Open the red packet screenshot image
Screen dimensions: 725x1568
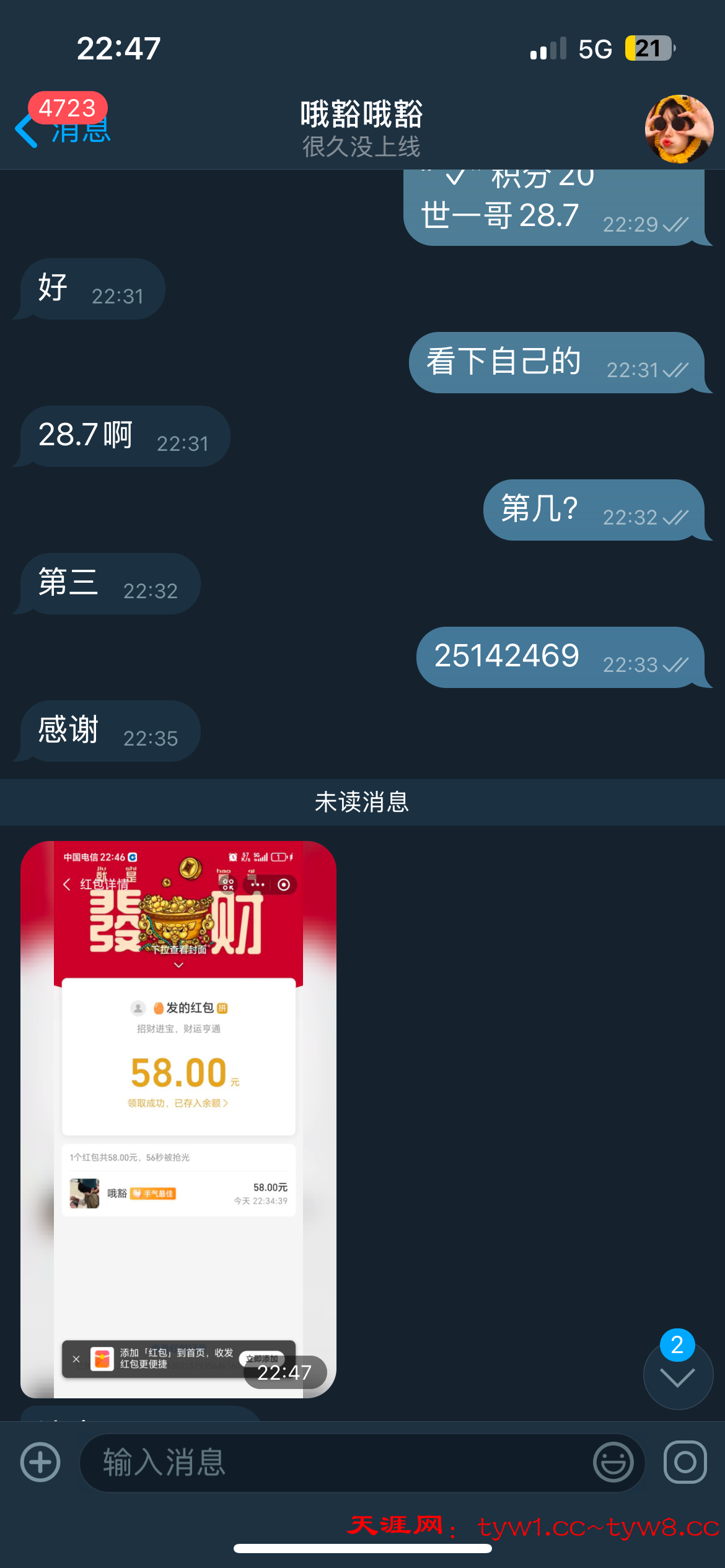point(178,1118)
